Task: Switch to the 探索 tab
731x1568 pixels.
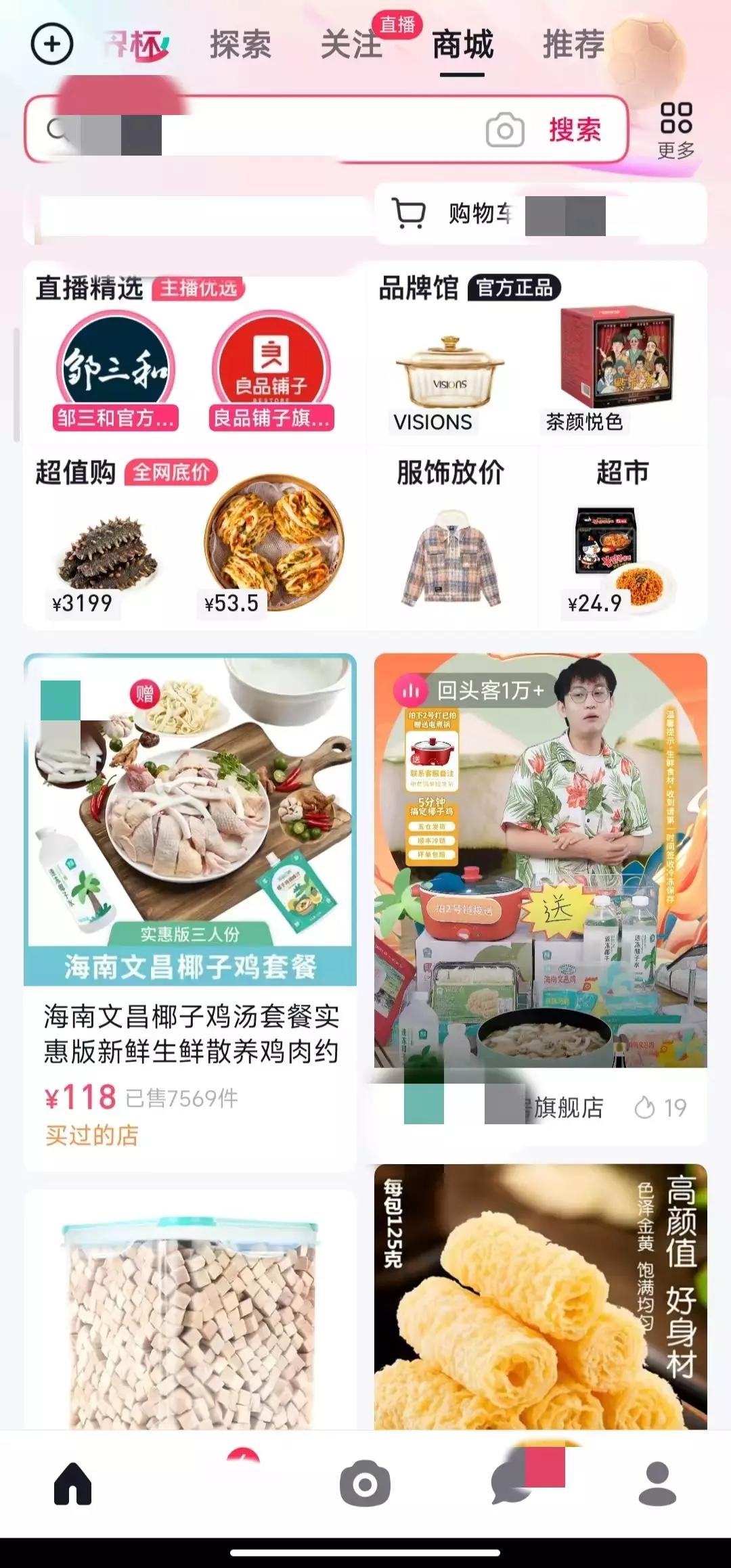Action: (240, 46)
